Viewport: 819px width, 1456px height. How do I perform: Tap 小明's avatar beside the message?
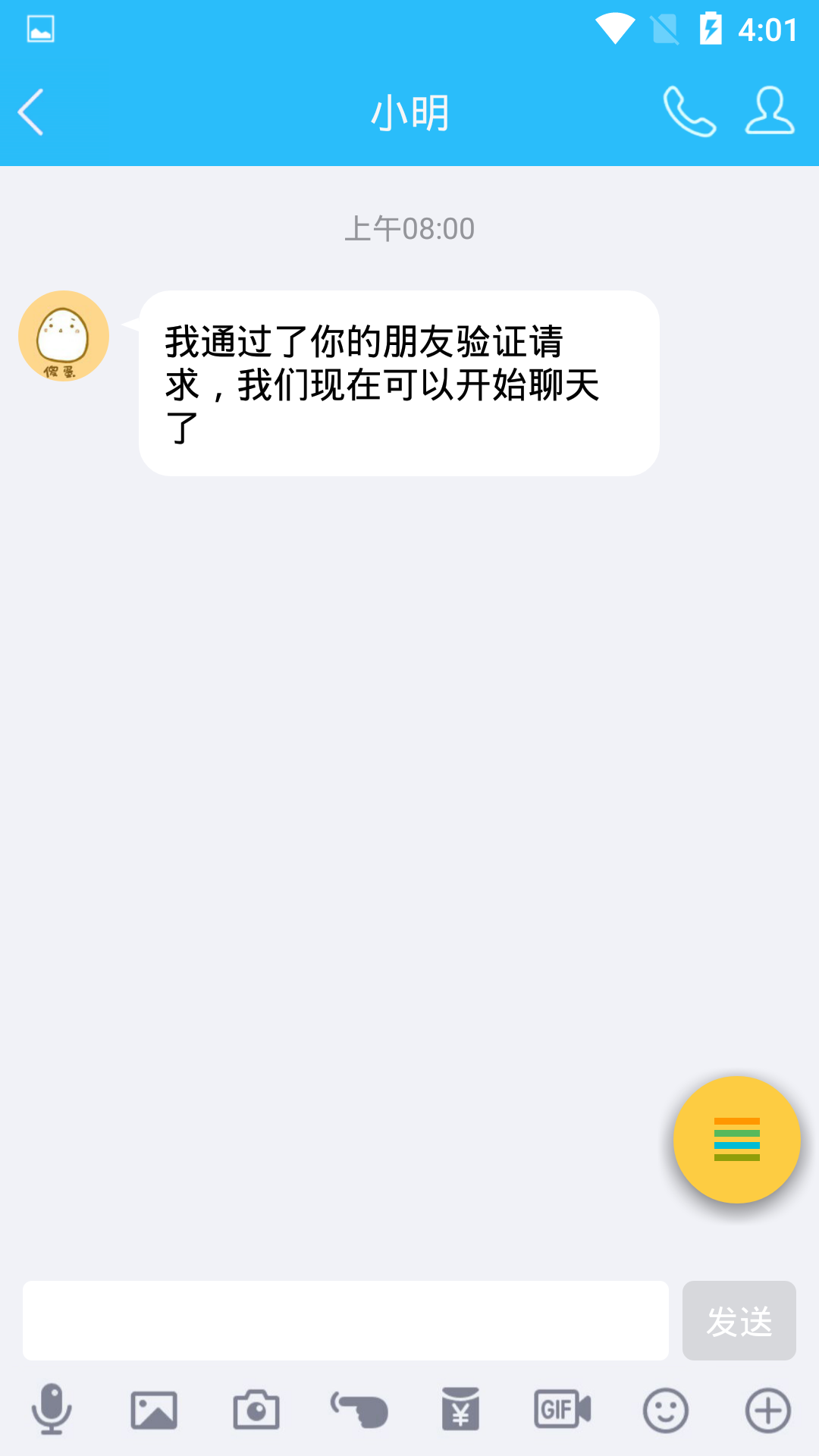[x=64, y=336]
